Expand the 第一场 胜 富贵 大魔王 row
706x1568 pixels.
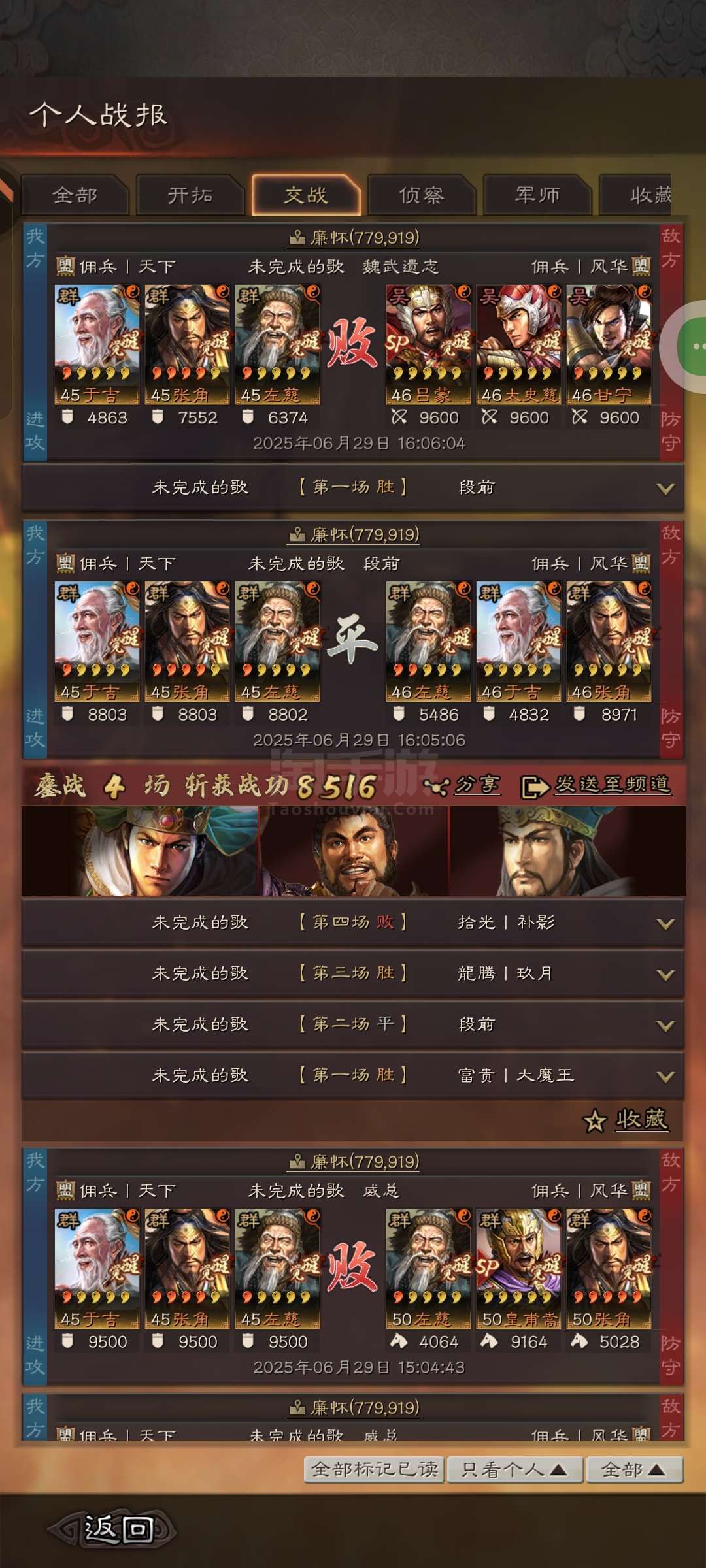click(353, 1075)
